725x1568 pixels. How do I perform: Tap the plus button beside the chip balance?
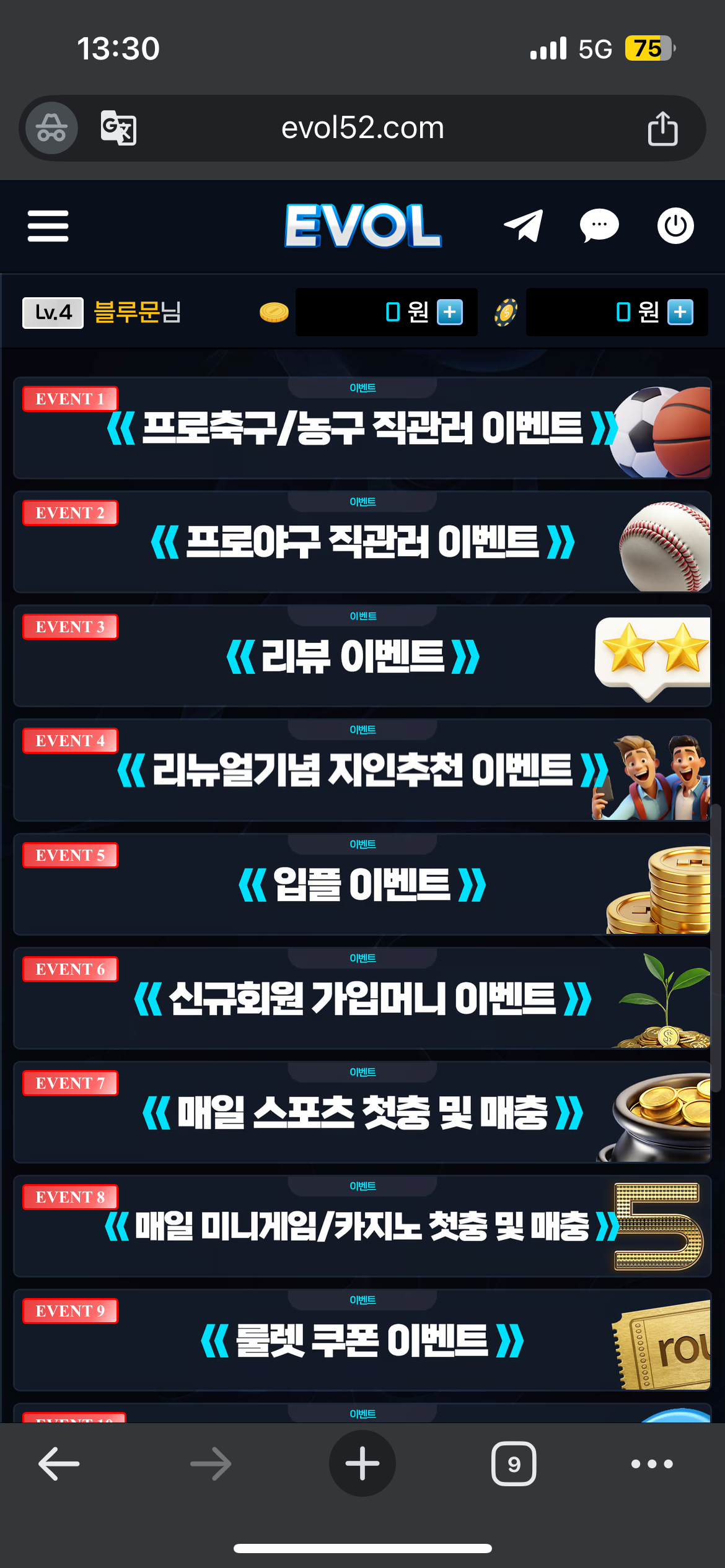click(x=680, y=312)
